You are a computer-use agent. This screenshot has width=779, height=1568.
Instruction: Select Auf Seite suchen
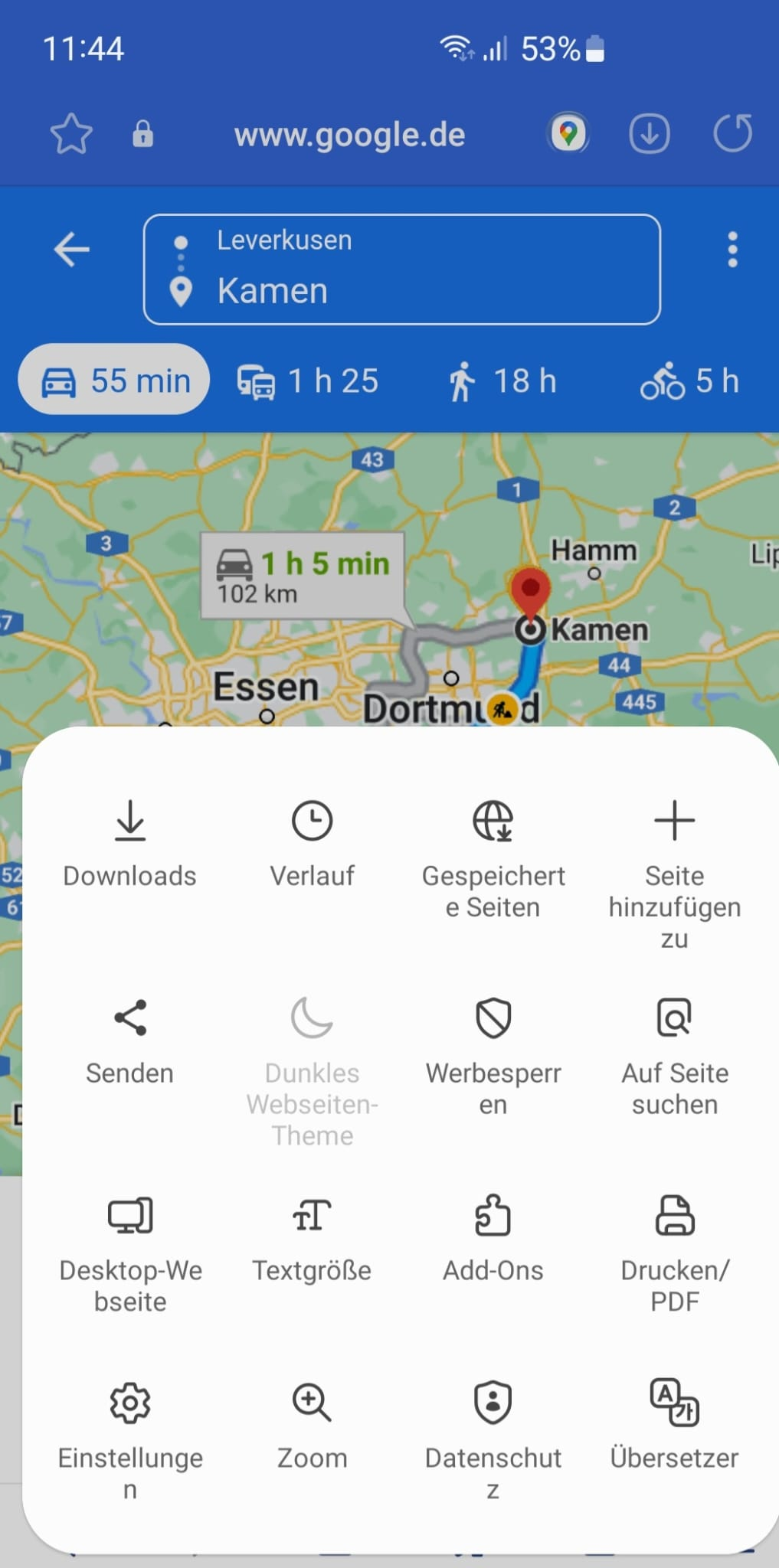tap(674, 1055)
